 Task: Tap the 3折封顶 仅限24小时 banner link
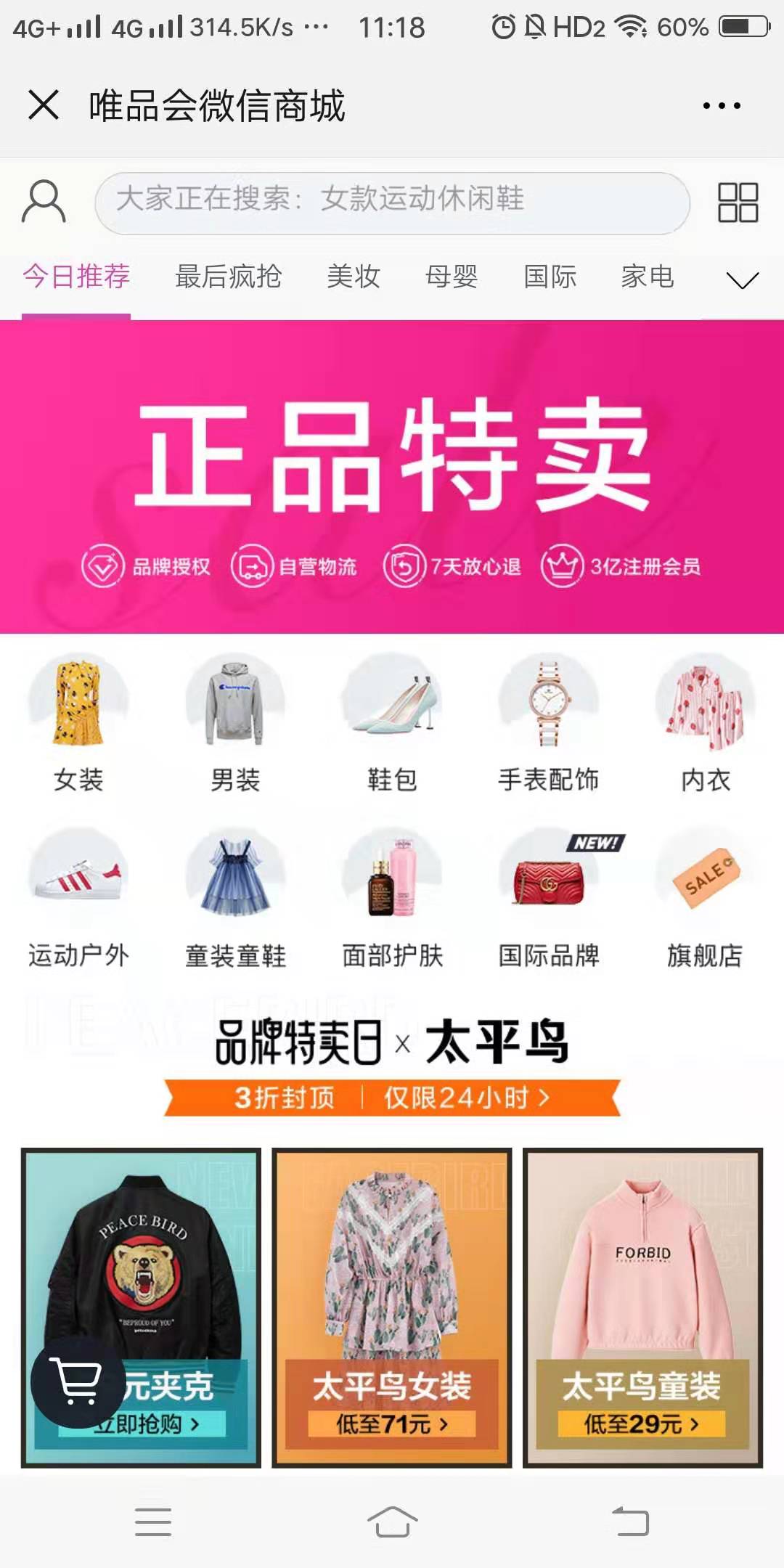coord(392,1098)
